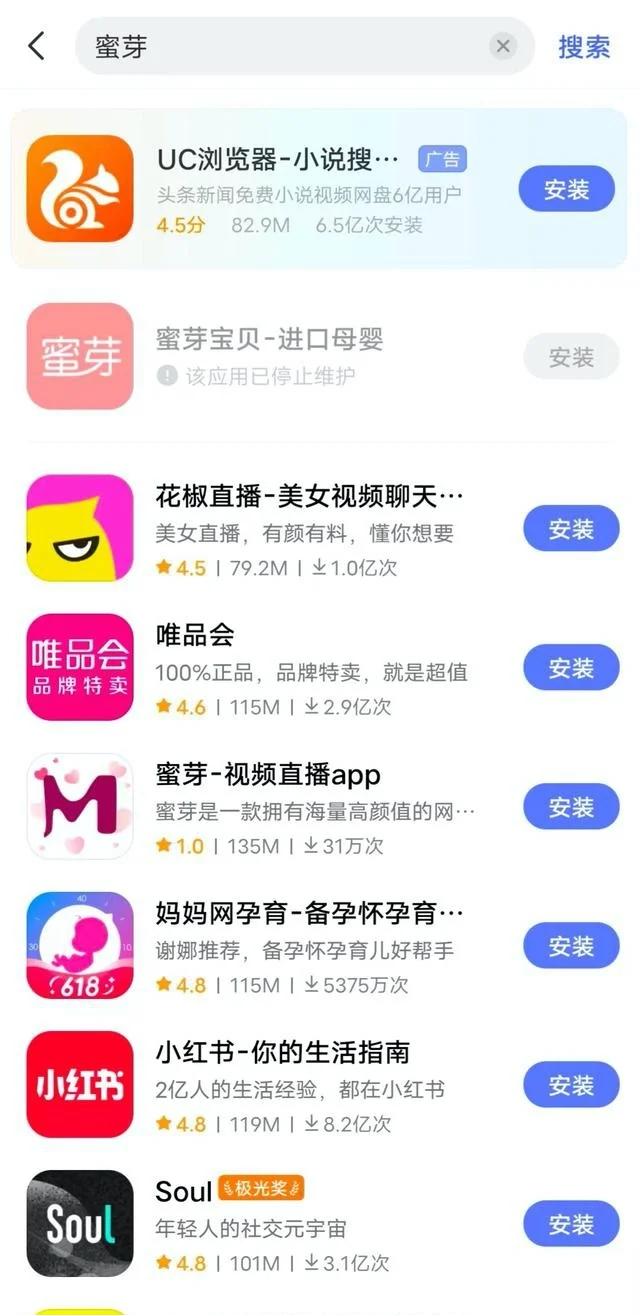
Task: Install 蜜芽-视频直播app
Action: [571, 807]
